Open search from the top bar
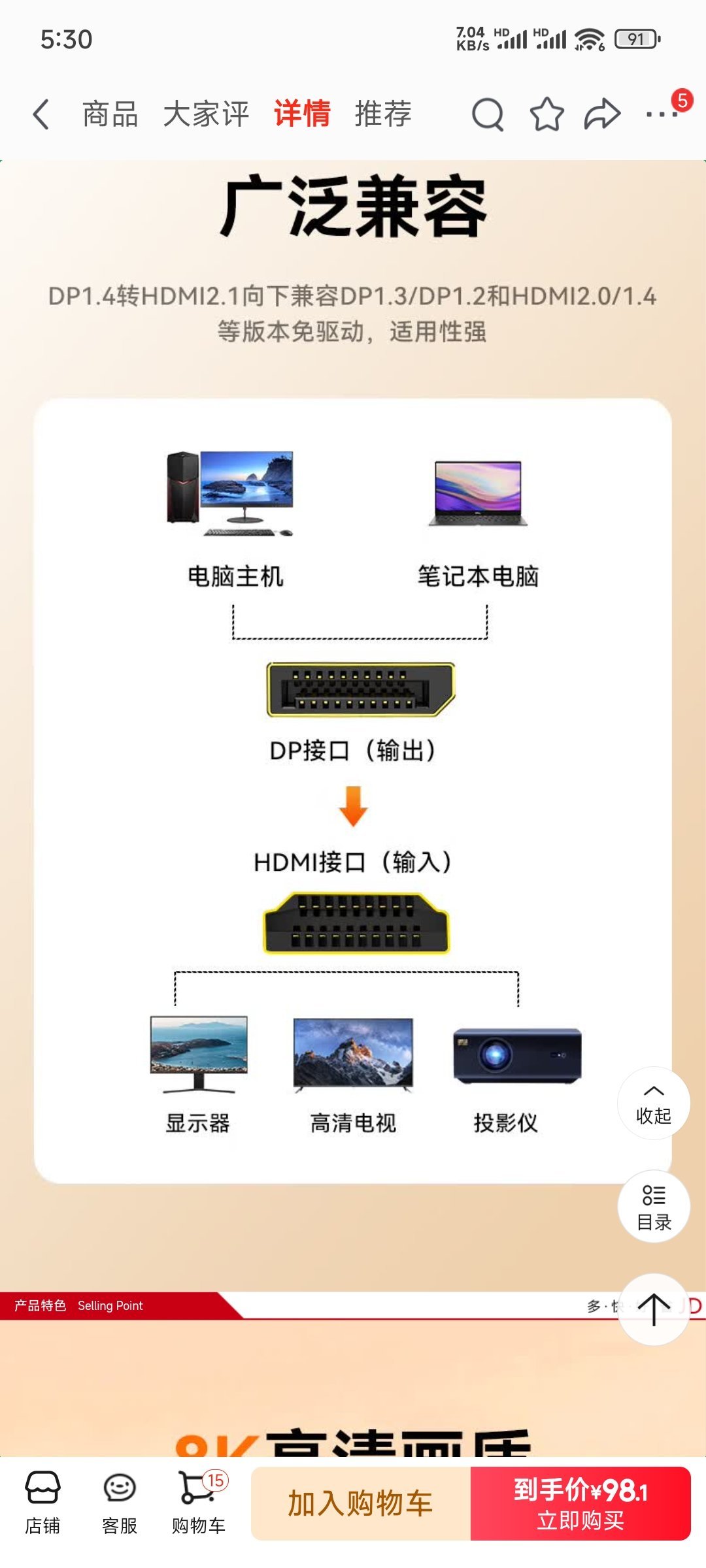This screenshot has height=1568, width=706. point(488,115)
